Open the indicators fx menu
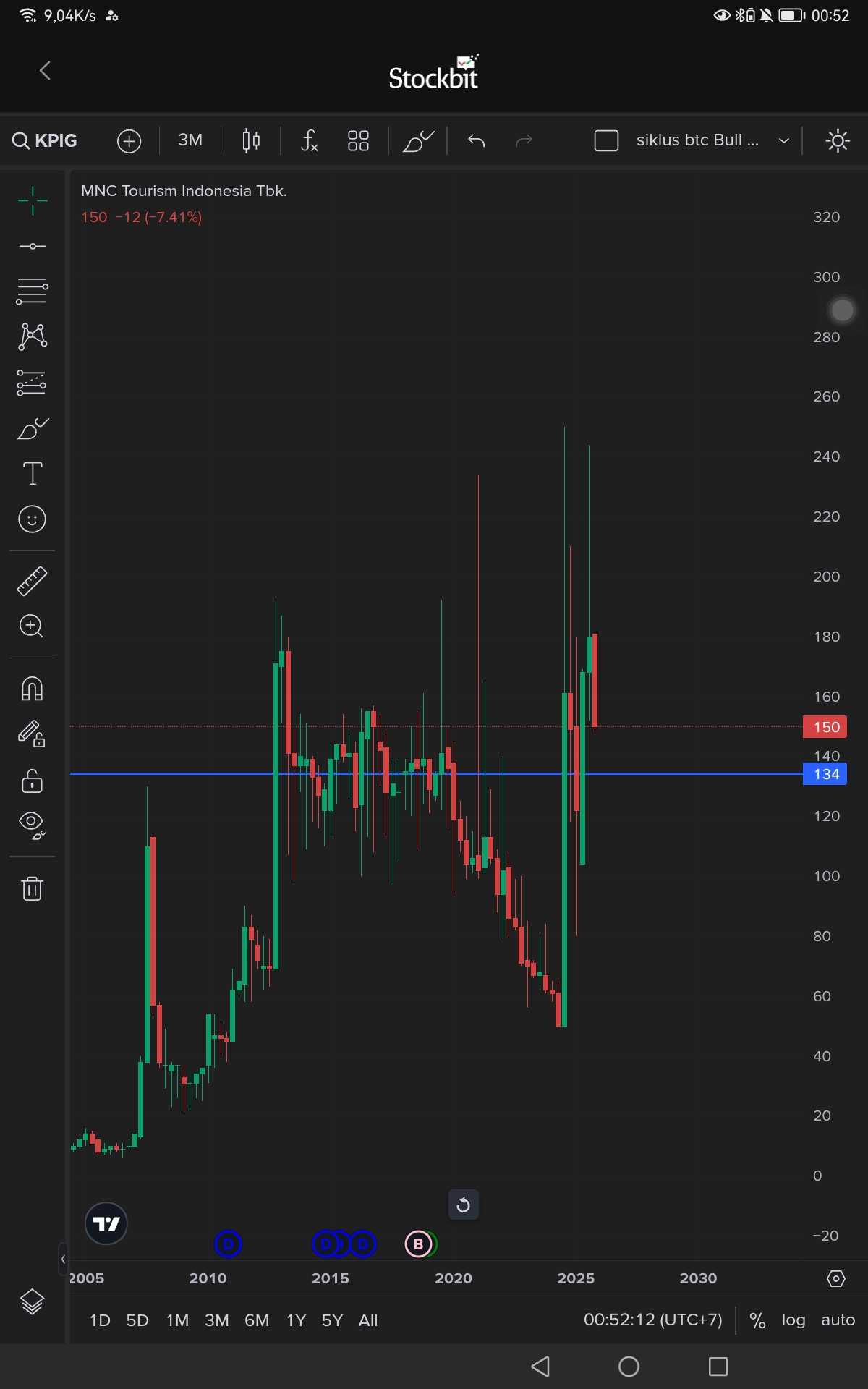The width and height of the screenshot is (868, 1389). click(x=309, y=140)
